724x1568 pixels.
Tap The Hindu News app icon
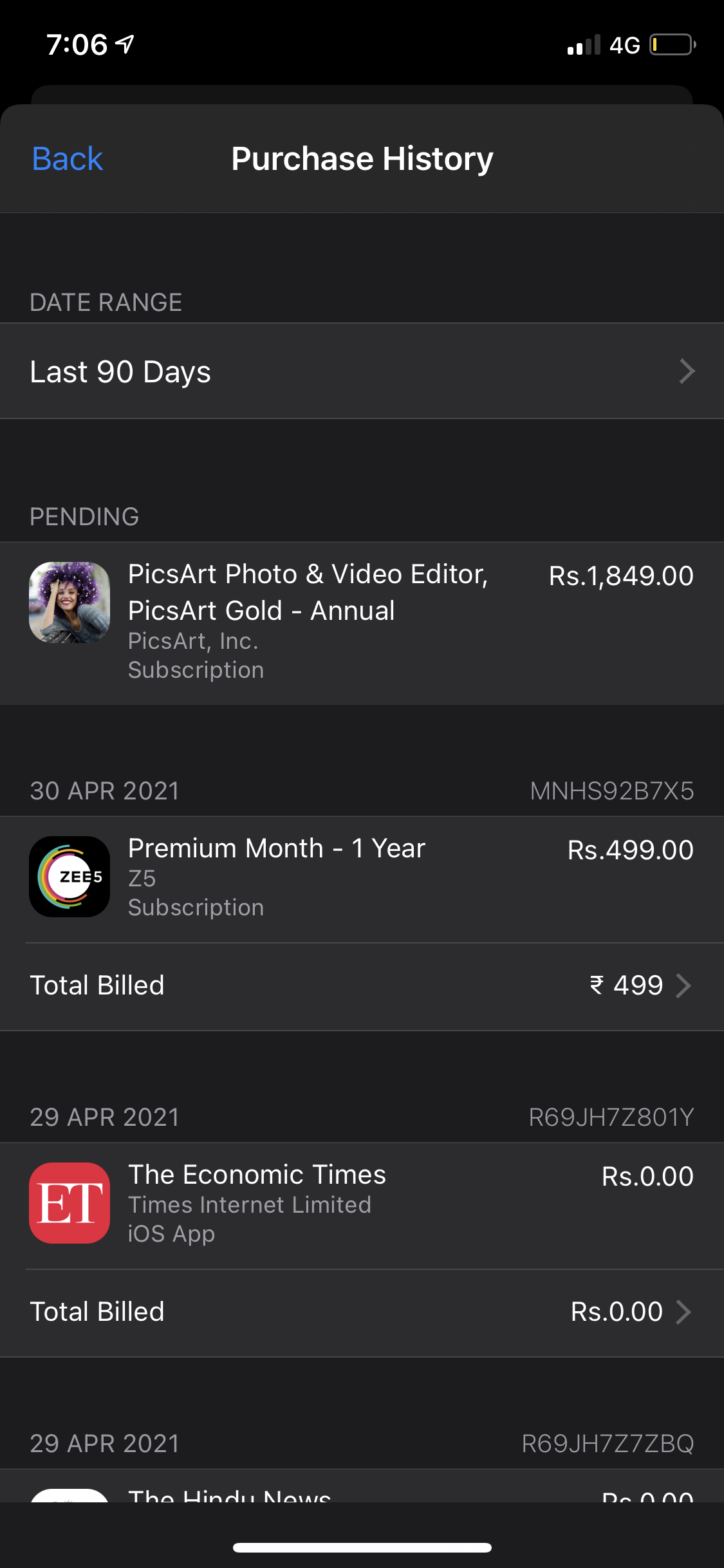(69, 1500)
